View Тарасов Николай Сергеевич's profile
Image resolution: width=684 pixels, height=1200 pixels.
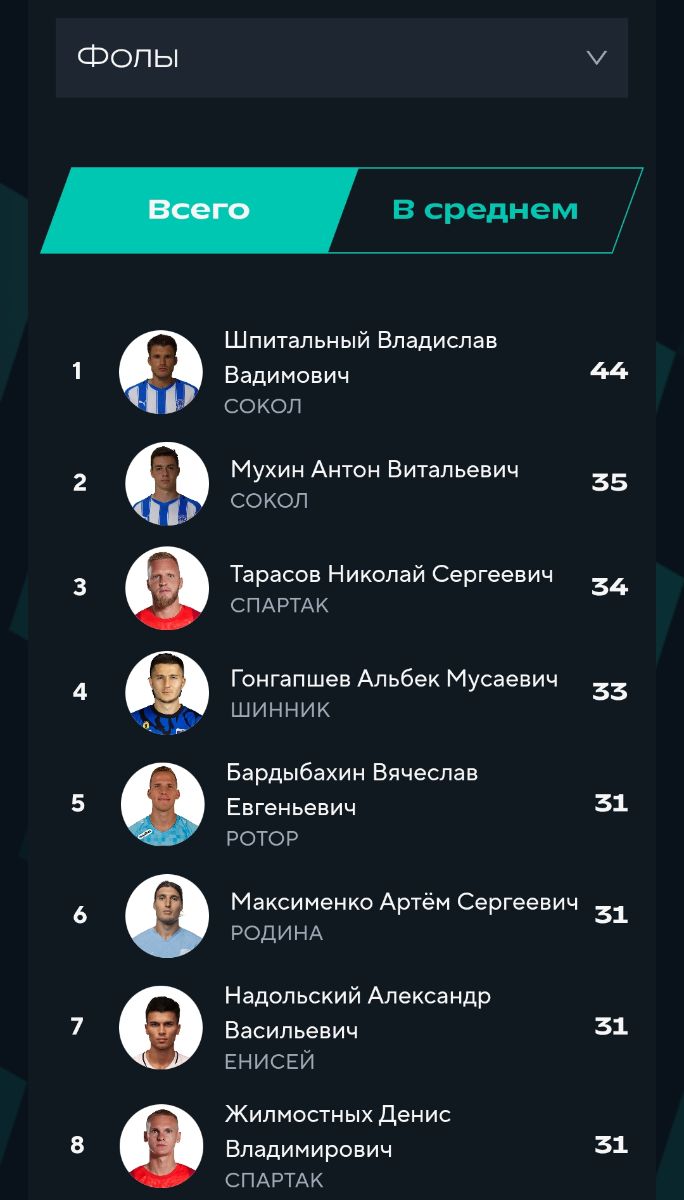(390, 575)
